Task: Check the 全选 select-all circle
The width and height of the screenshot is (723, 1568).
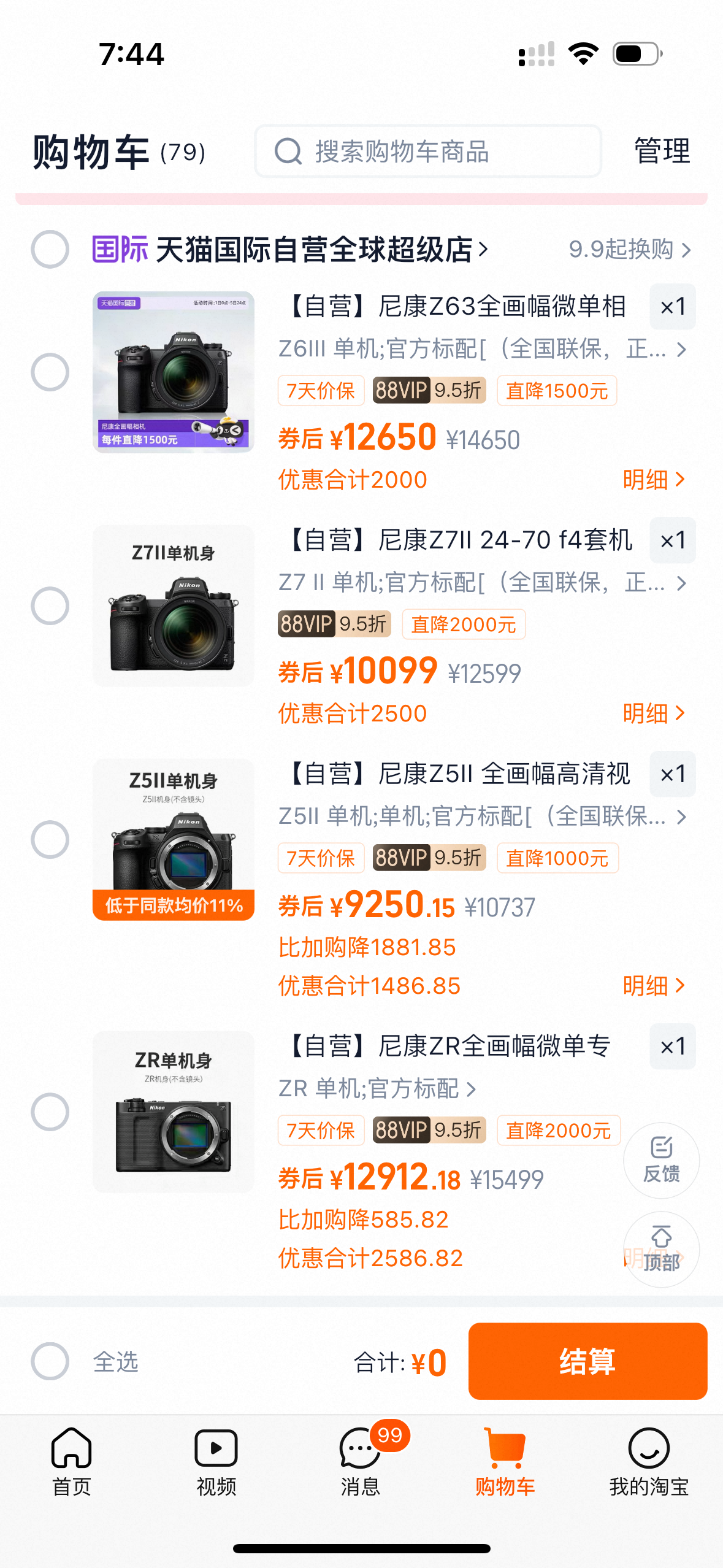Action: [50, 1361]
